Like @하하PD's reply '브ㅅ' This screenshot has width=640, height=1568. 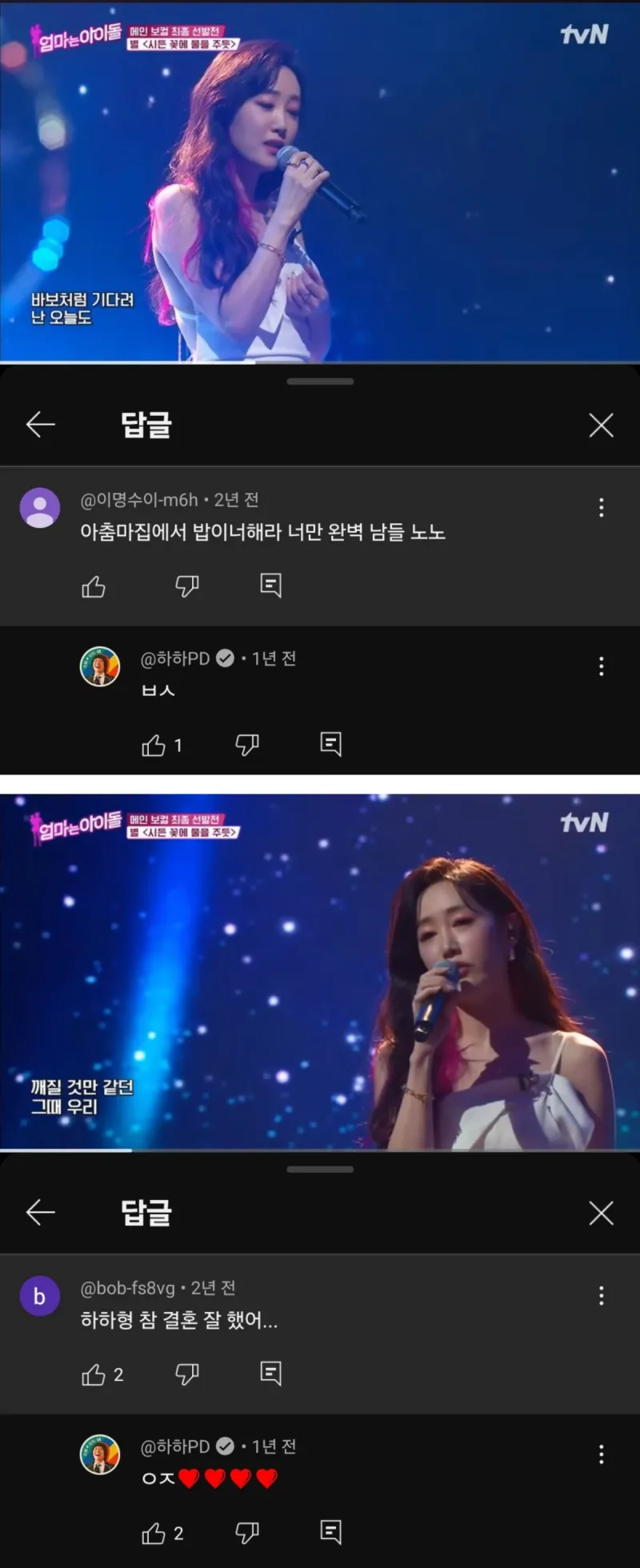(x=154, y=745)
